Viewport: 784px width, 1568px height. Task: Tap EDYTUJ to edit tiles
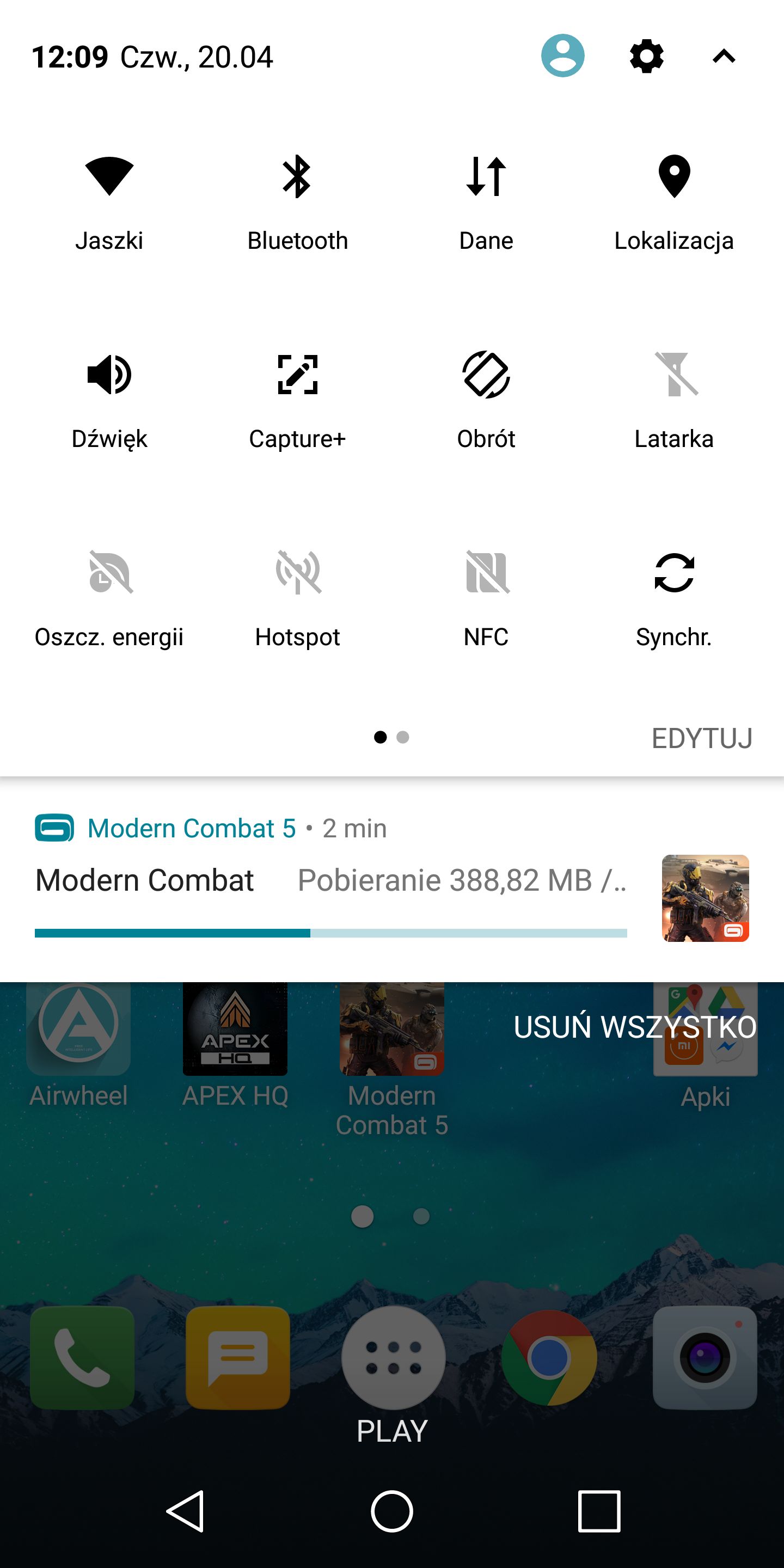pyautogui.click(x=702, y=738)
